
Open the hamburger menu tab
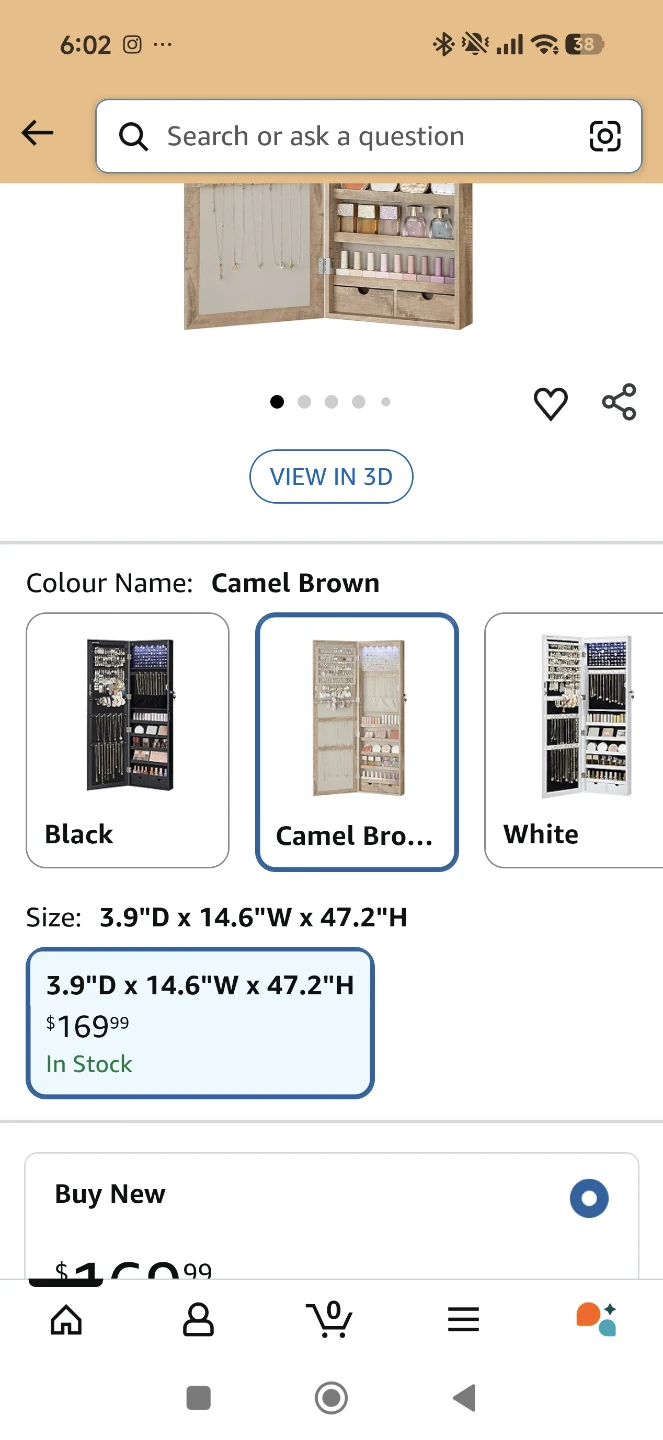pos(463,1320)
